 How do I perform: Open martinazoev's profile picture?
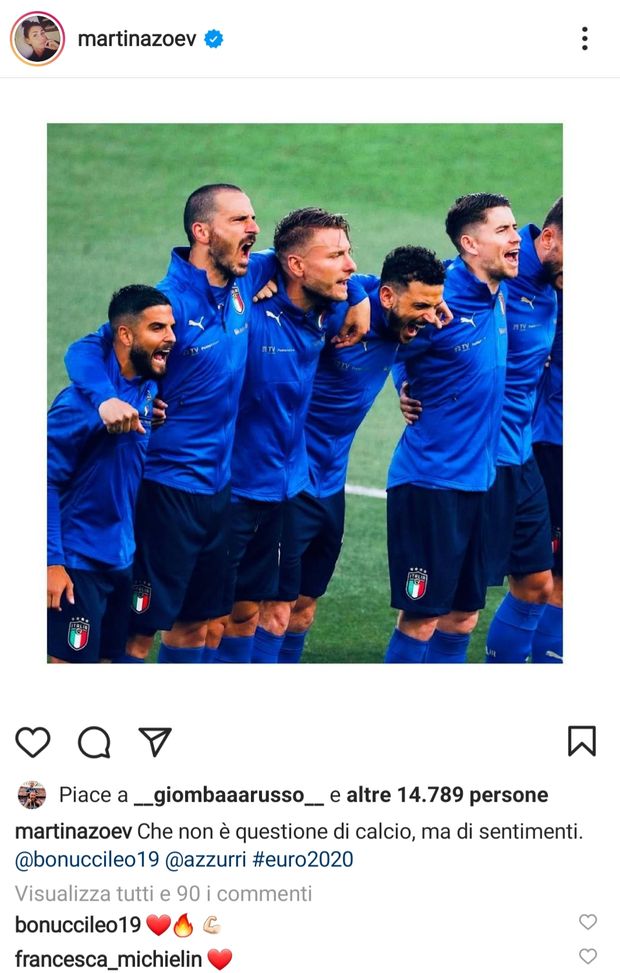coord(37,39)
